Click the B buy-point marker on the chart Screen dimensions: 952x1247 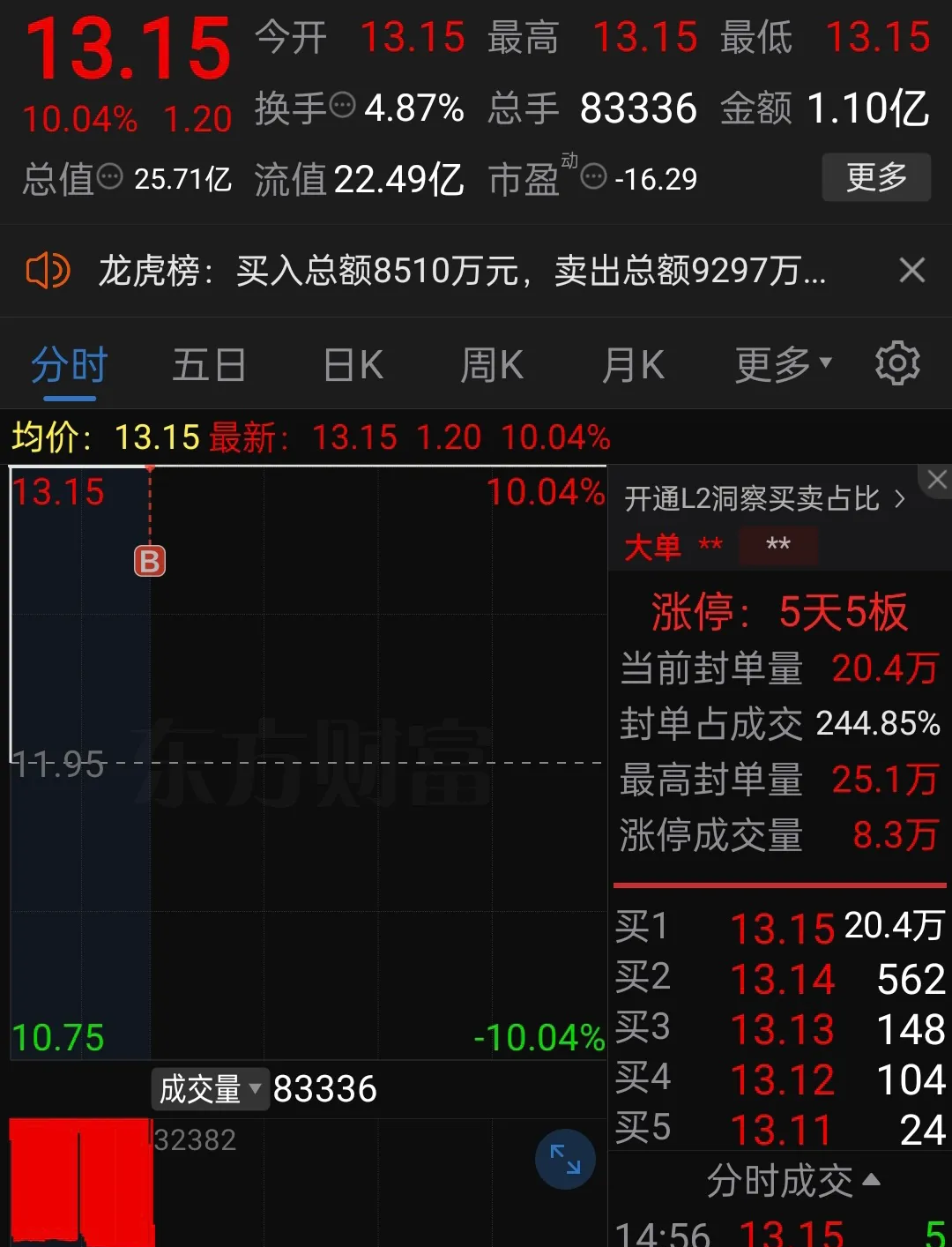[x=149, y=561]
